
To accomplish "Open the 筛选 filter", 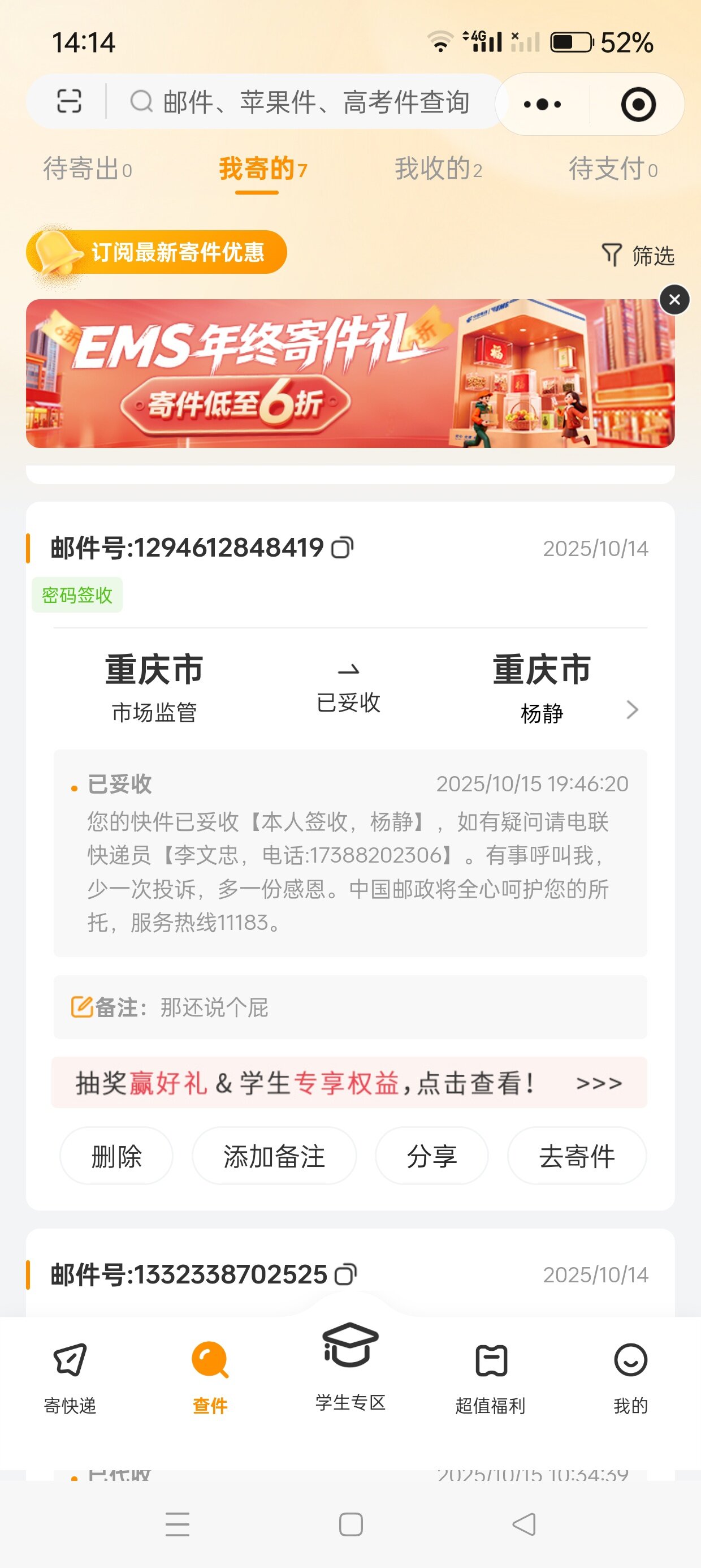I will pos(638,256).
